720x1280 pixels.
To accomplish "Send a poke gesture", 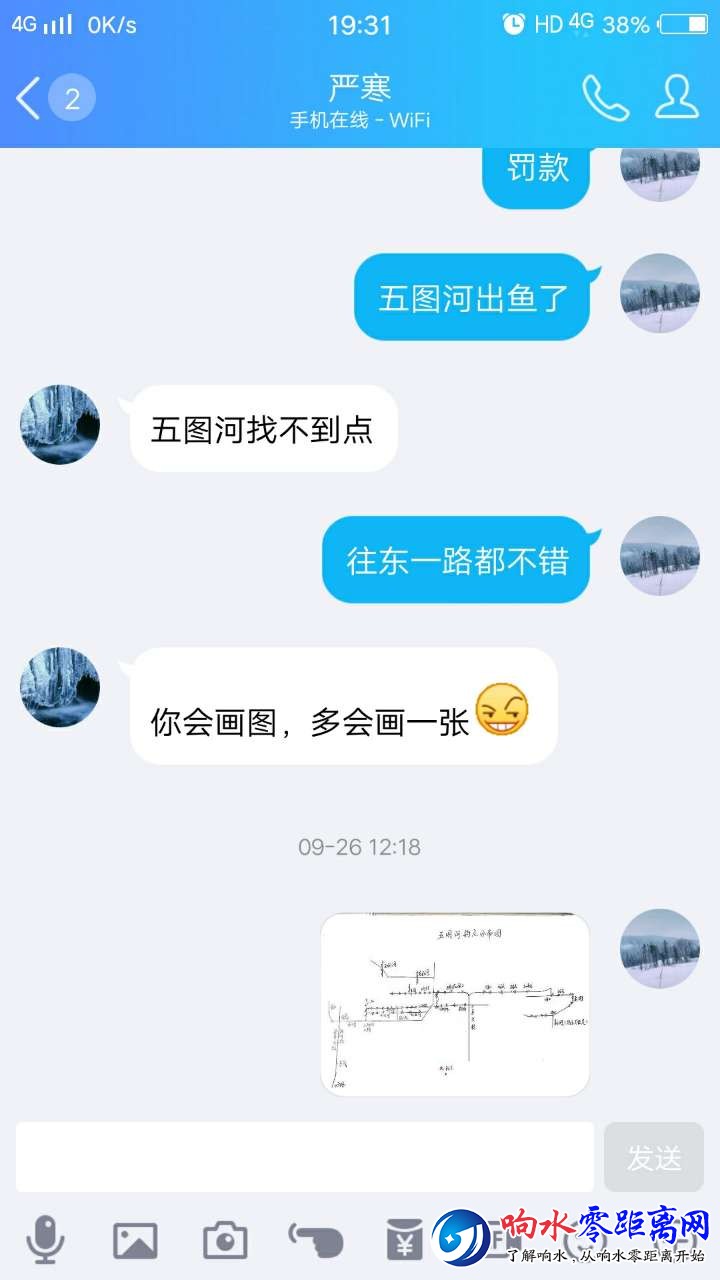I will [x=315, y=1240].
